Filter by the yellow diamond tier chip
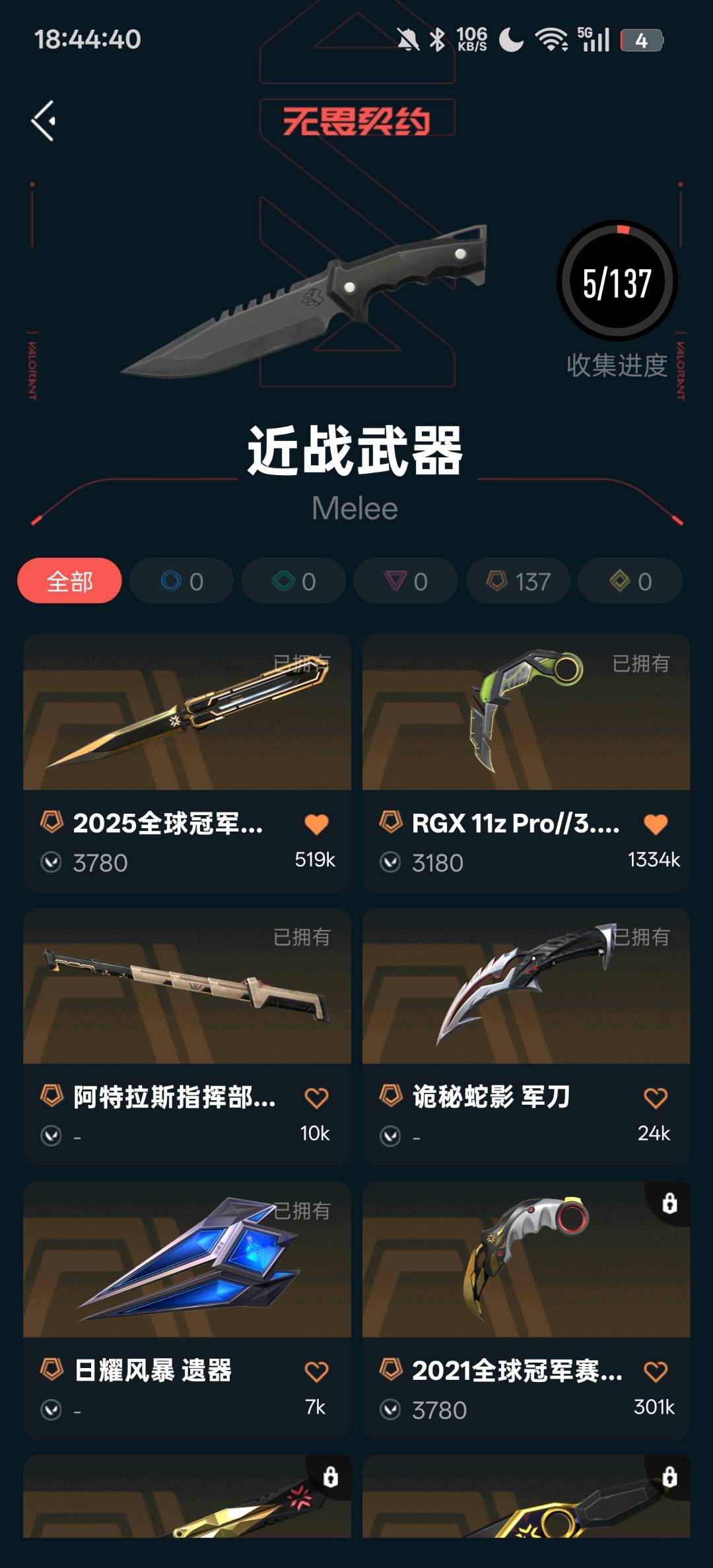Screen dimensions: 713x1568 click(x=630, y=581)
